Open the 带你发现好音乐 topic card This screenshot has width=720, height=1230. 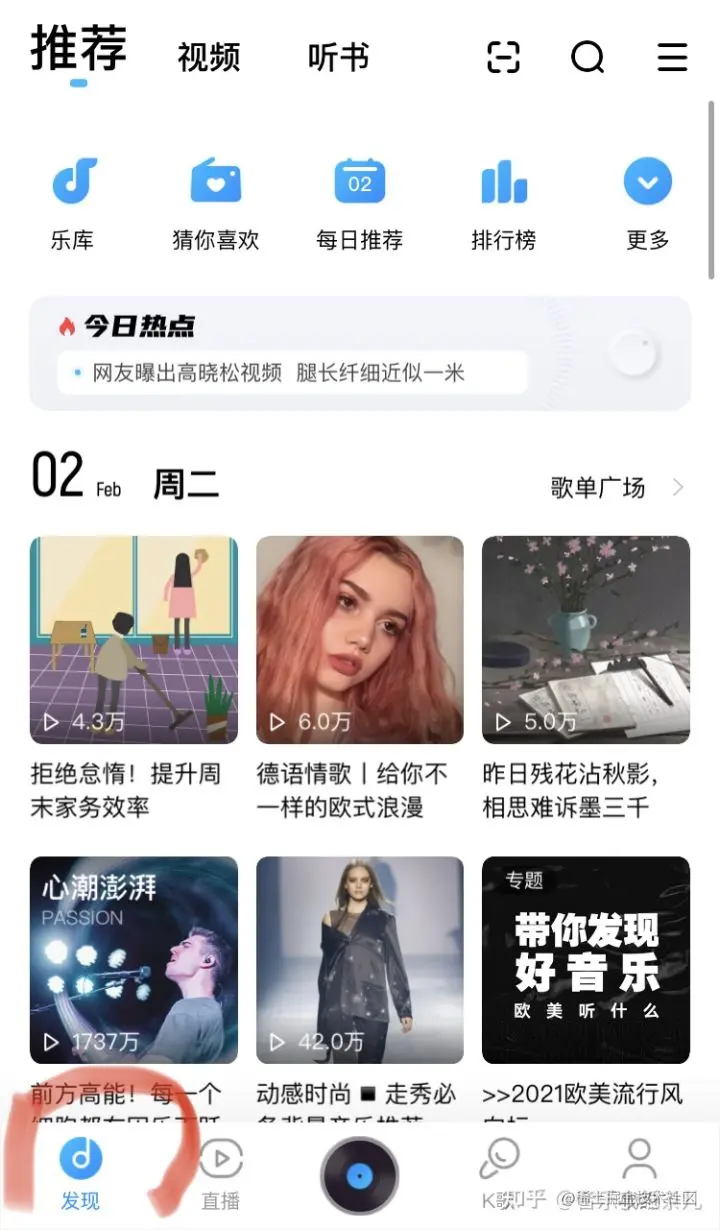pyautogui.click(x=586, y=960)
